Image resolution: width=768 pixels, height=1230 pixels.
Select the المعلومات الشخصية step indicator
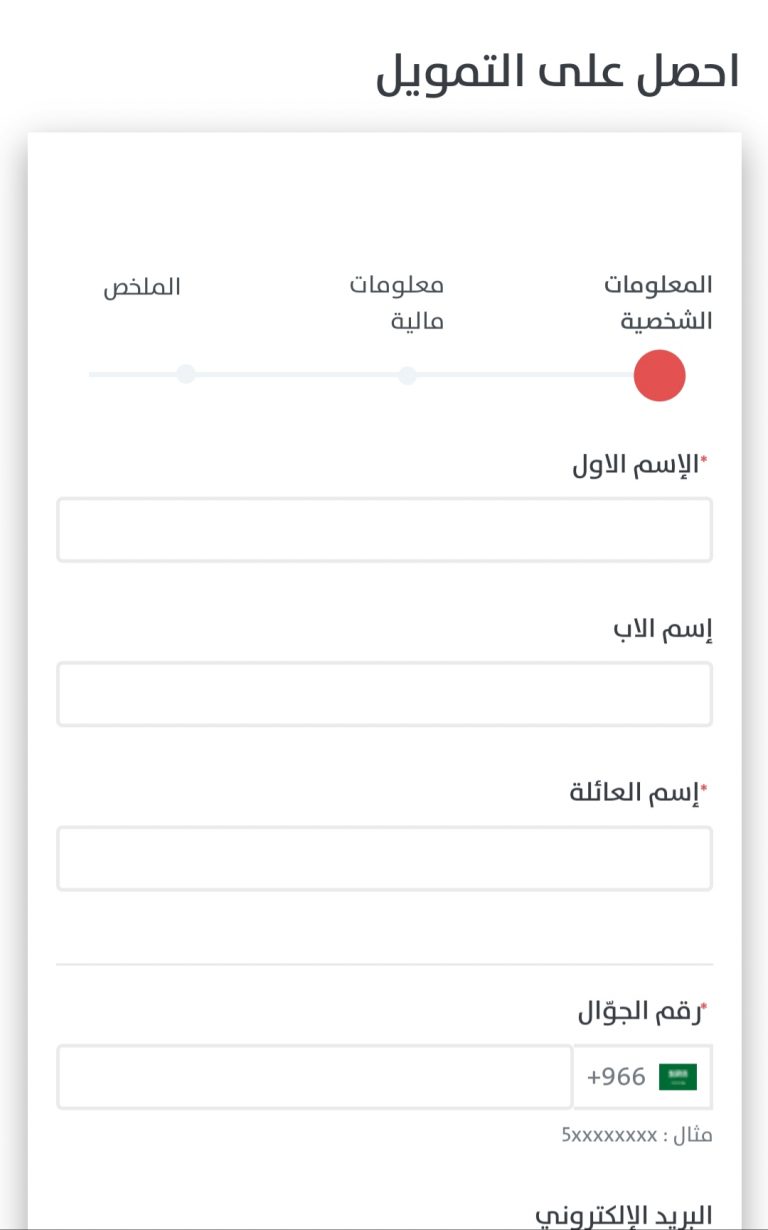pyautogui.click(x=659, y=376)
